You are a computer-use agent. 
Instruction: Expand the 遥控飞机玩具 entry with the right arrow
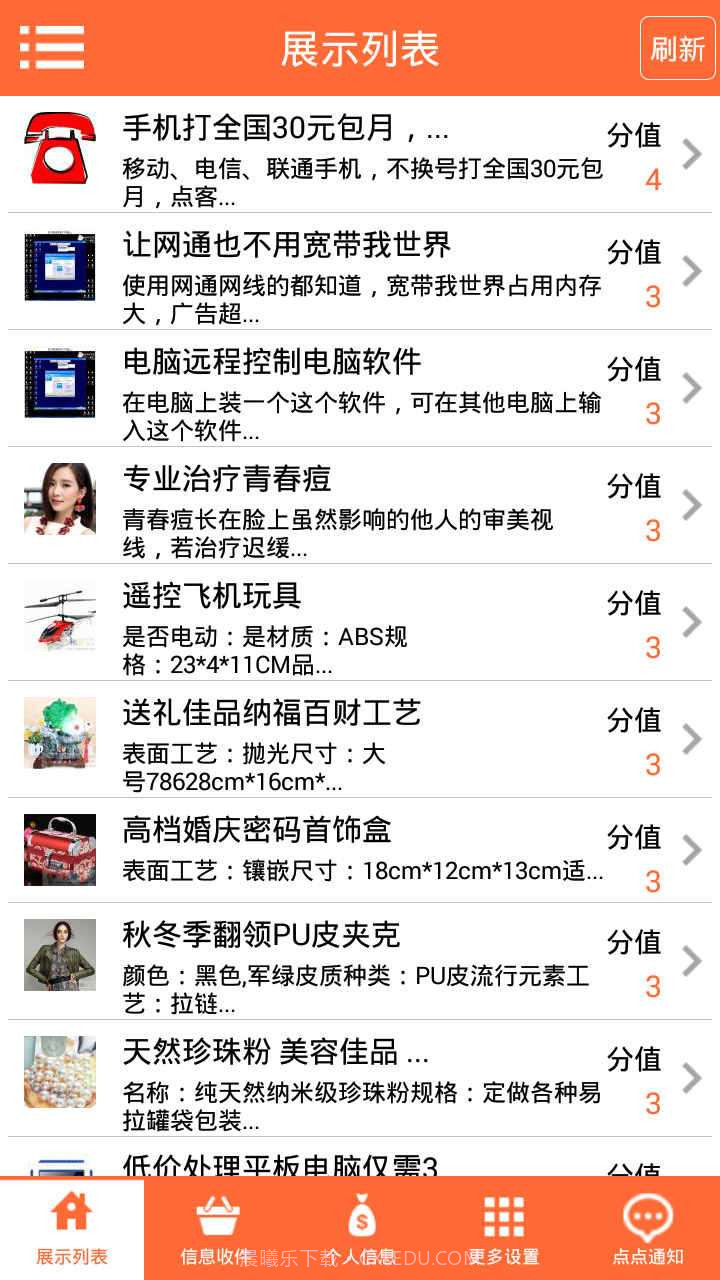(x=694, y=622)
